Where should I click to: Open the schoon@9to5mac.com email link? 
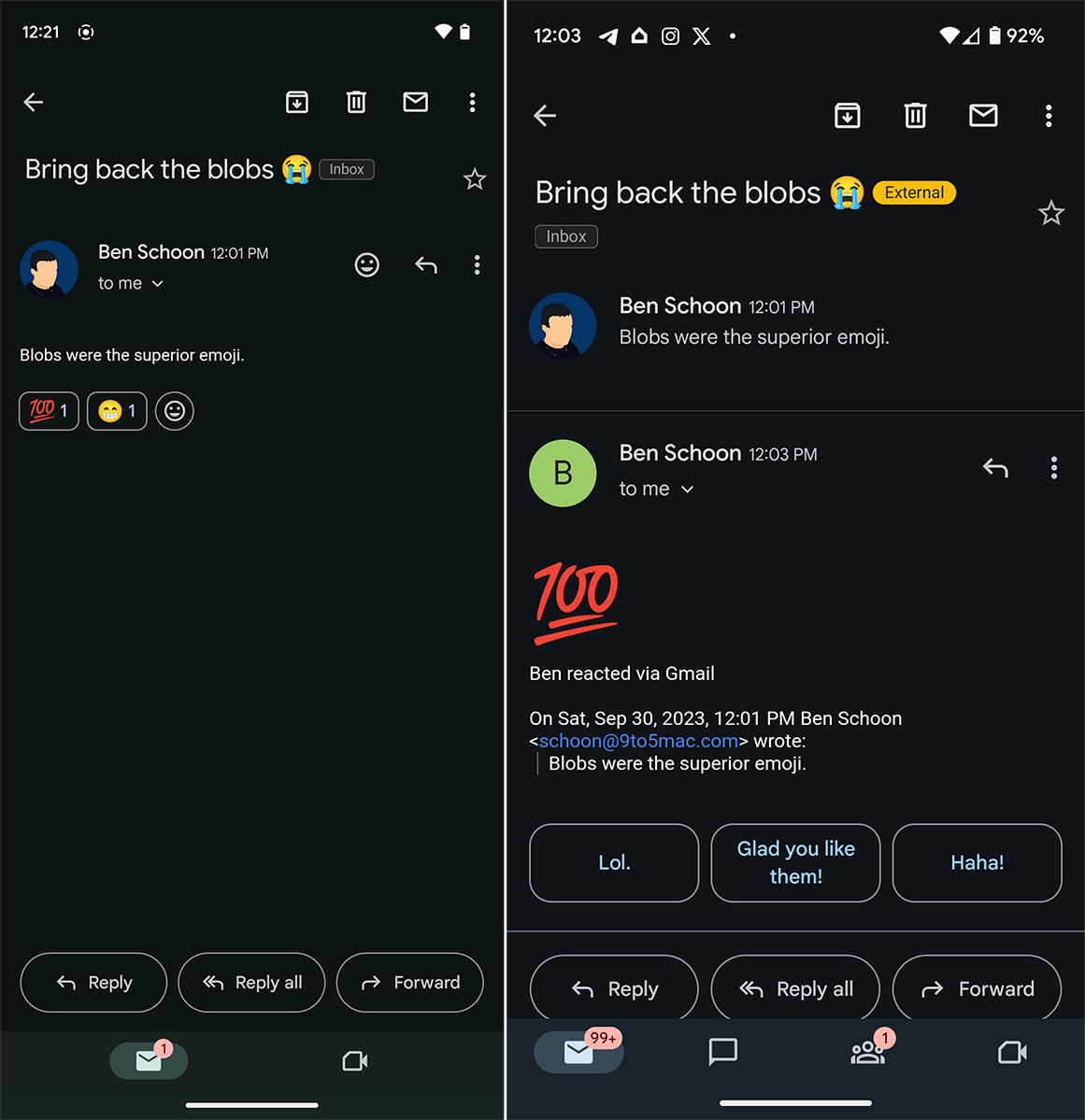tap(638, 741)
